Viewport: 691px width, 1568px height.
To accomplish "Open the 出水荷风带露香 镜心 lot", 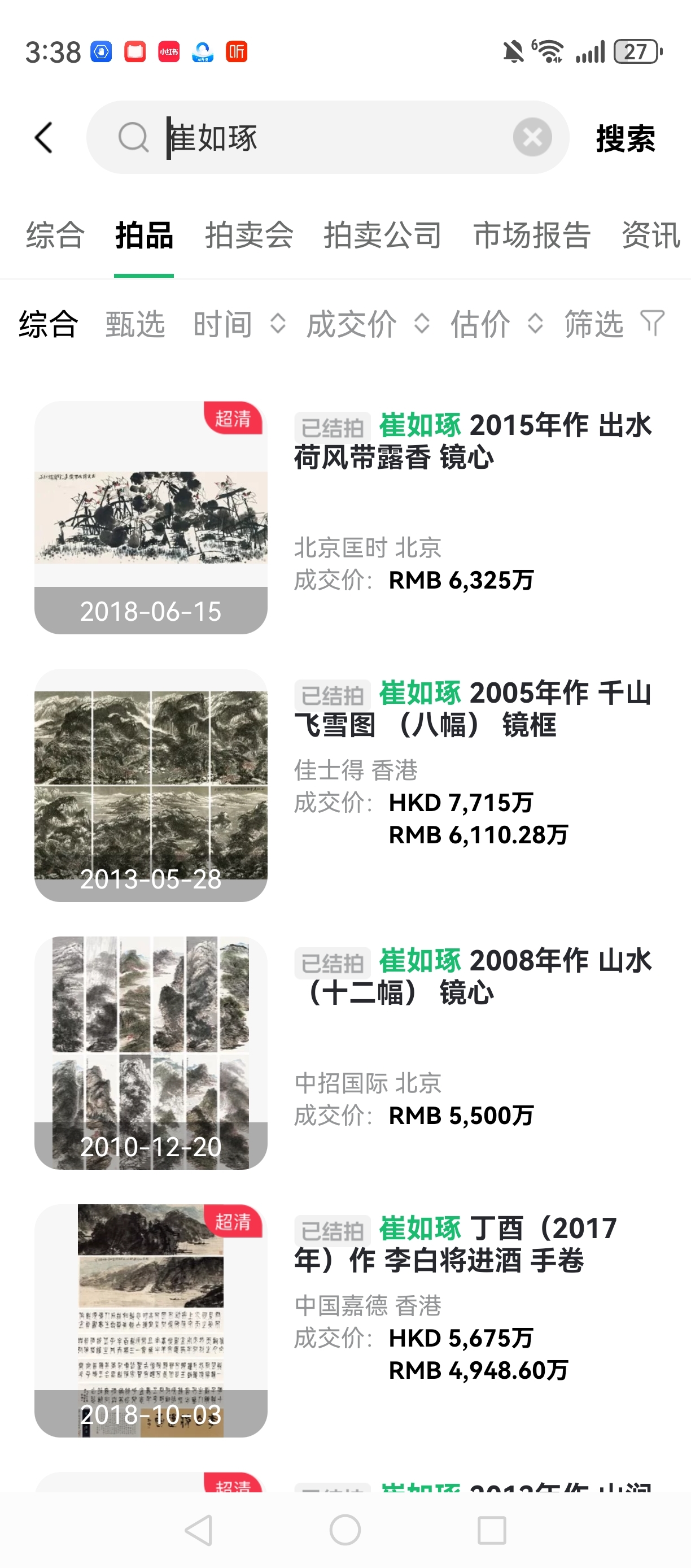I will click(x=472, y=441).
